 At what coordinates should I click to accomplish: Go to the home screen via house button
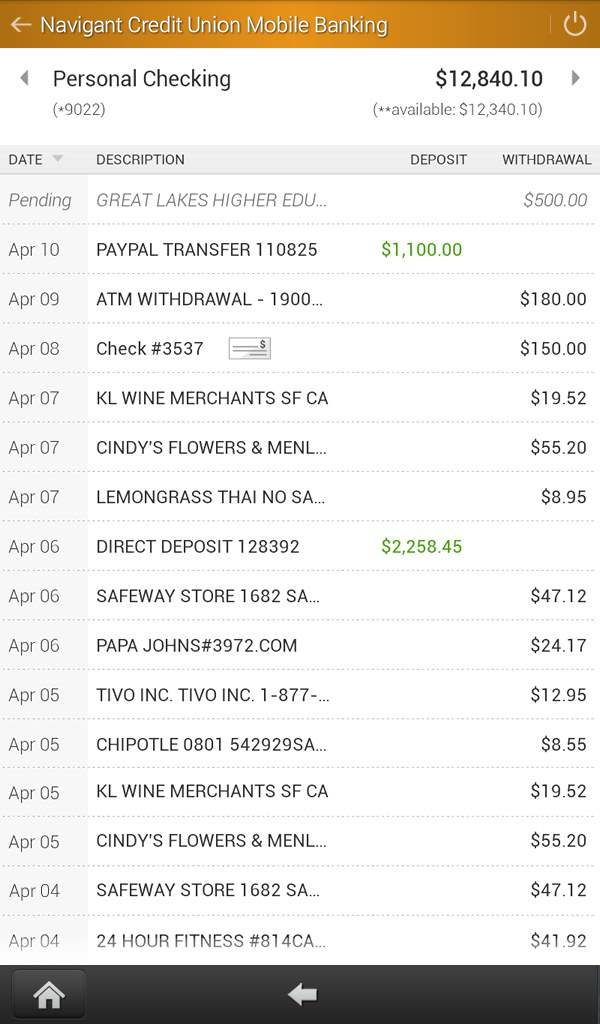tap(48, 994)
